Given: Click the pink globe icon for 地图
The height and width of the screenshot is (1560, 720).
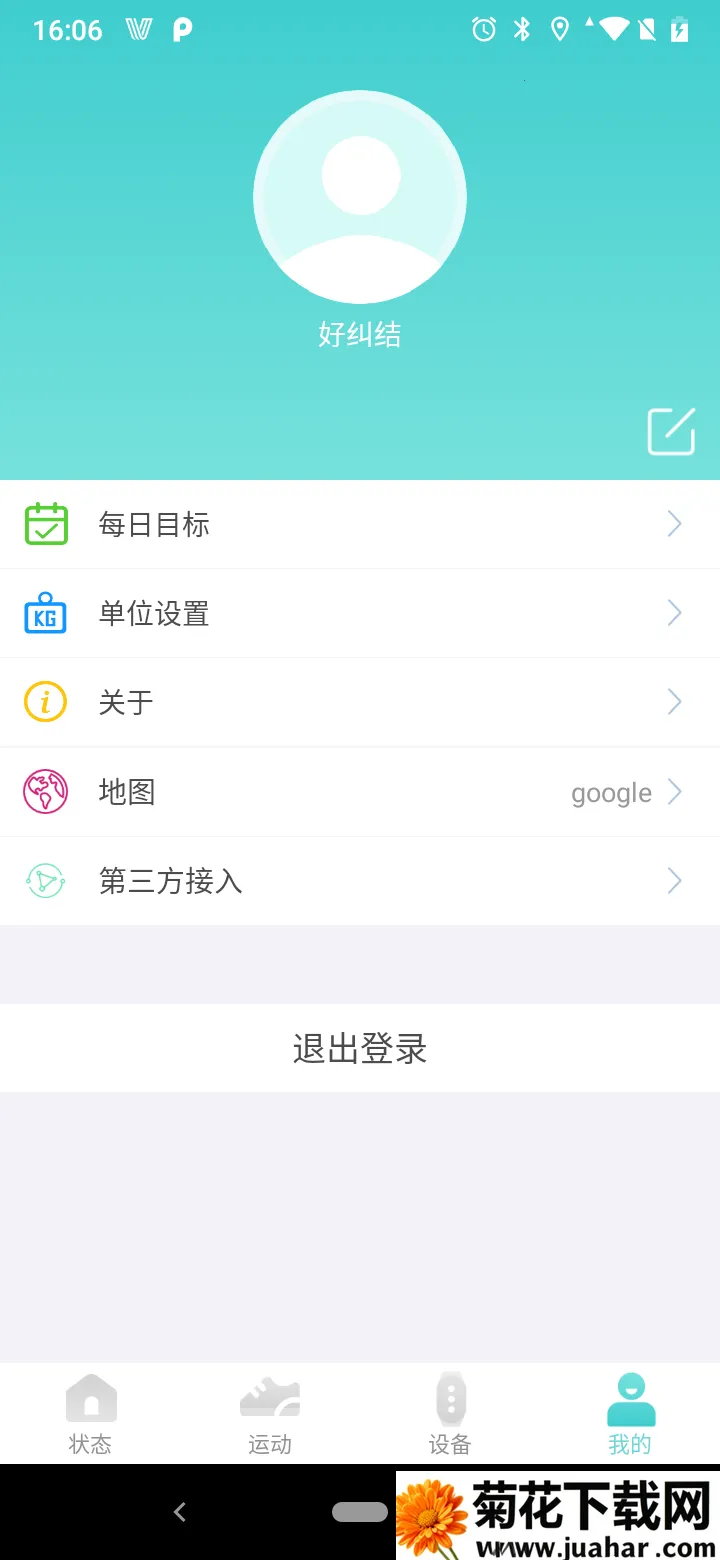Looking at the screenshot, I should [x=45, y=791].
